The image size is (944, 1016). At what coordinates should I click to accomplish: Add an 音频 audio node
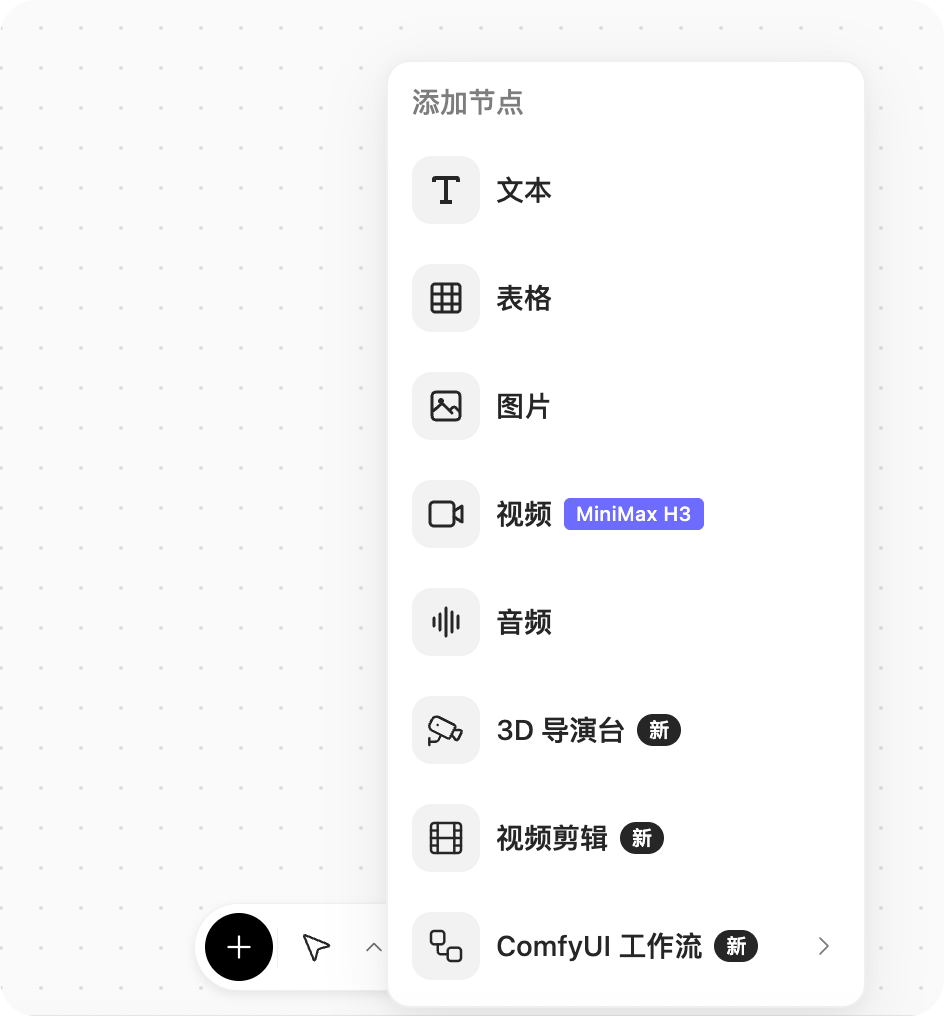pyautogui.click(x=625, y=622)
